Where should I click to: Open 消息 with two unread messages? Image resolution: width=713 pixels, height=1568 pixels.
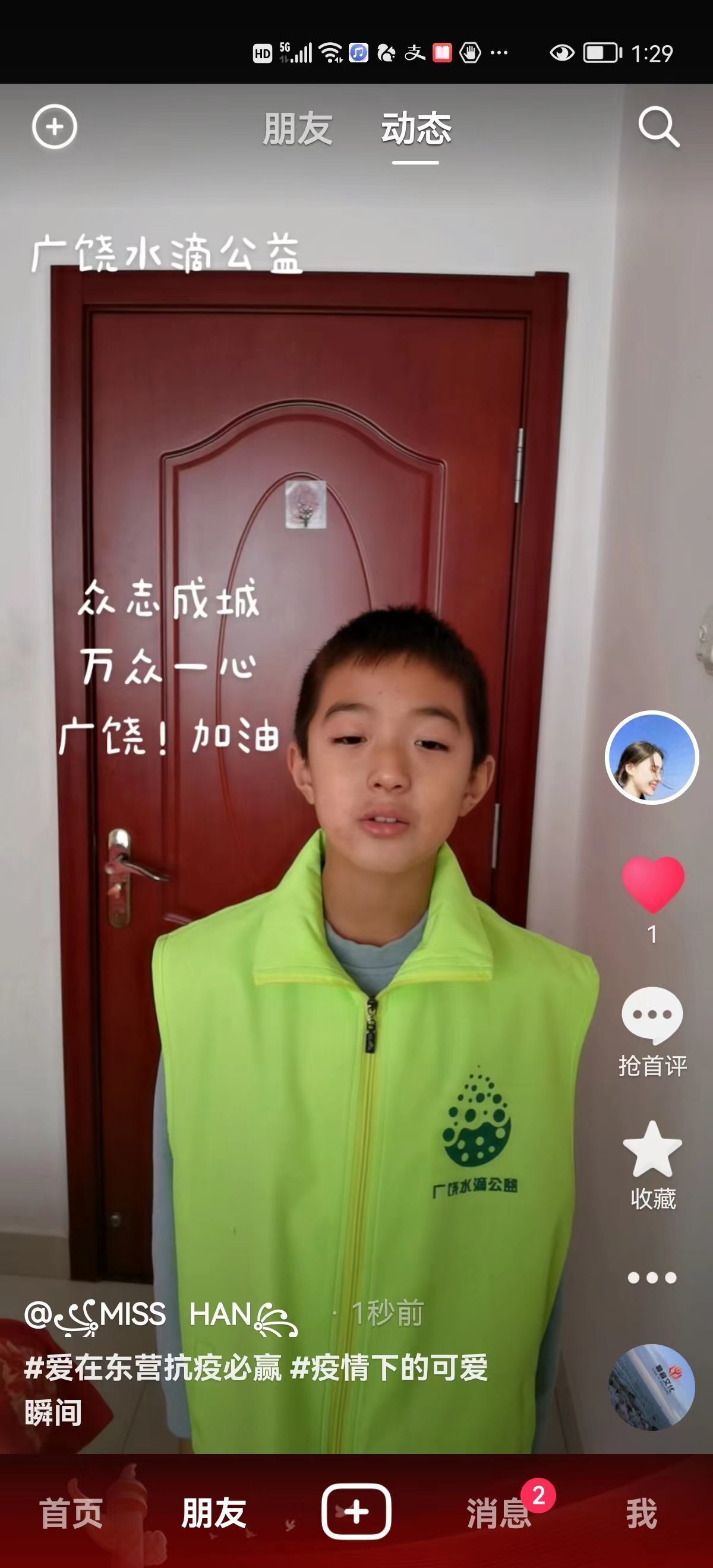pyautogui.click(x=499, y=1514)
